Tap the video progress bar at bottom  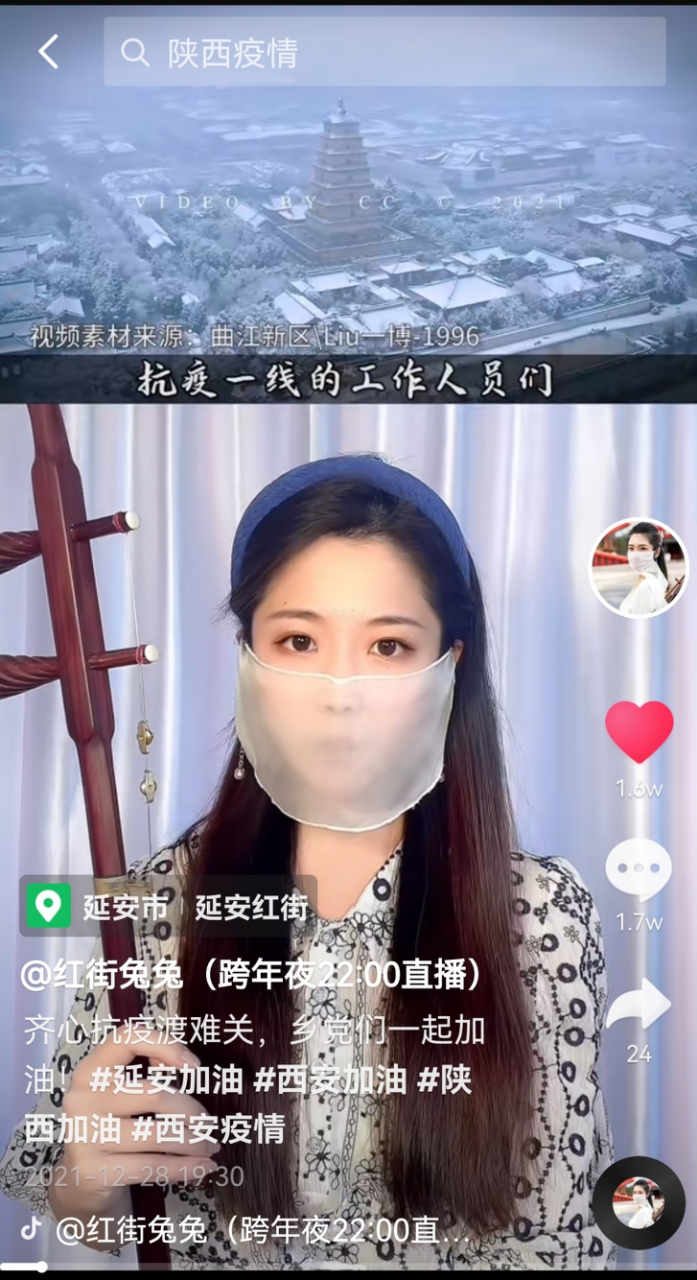[348, 1267]
